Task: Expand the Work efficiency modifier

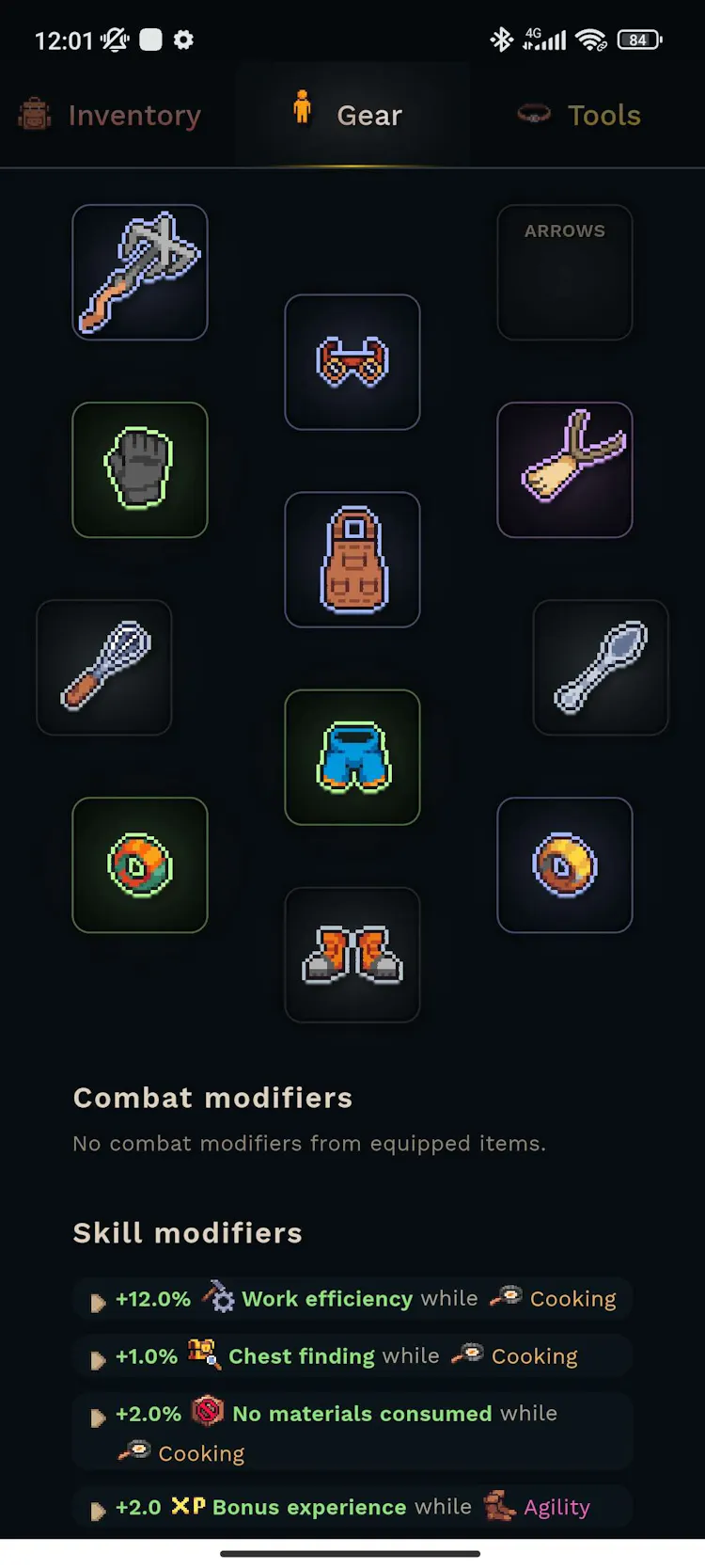Action: [x=98, y=1304]
